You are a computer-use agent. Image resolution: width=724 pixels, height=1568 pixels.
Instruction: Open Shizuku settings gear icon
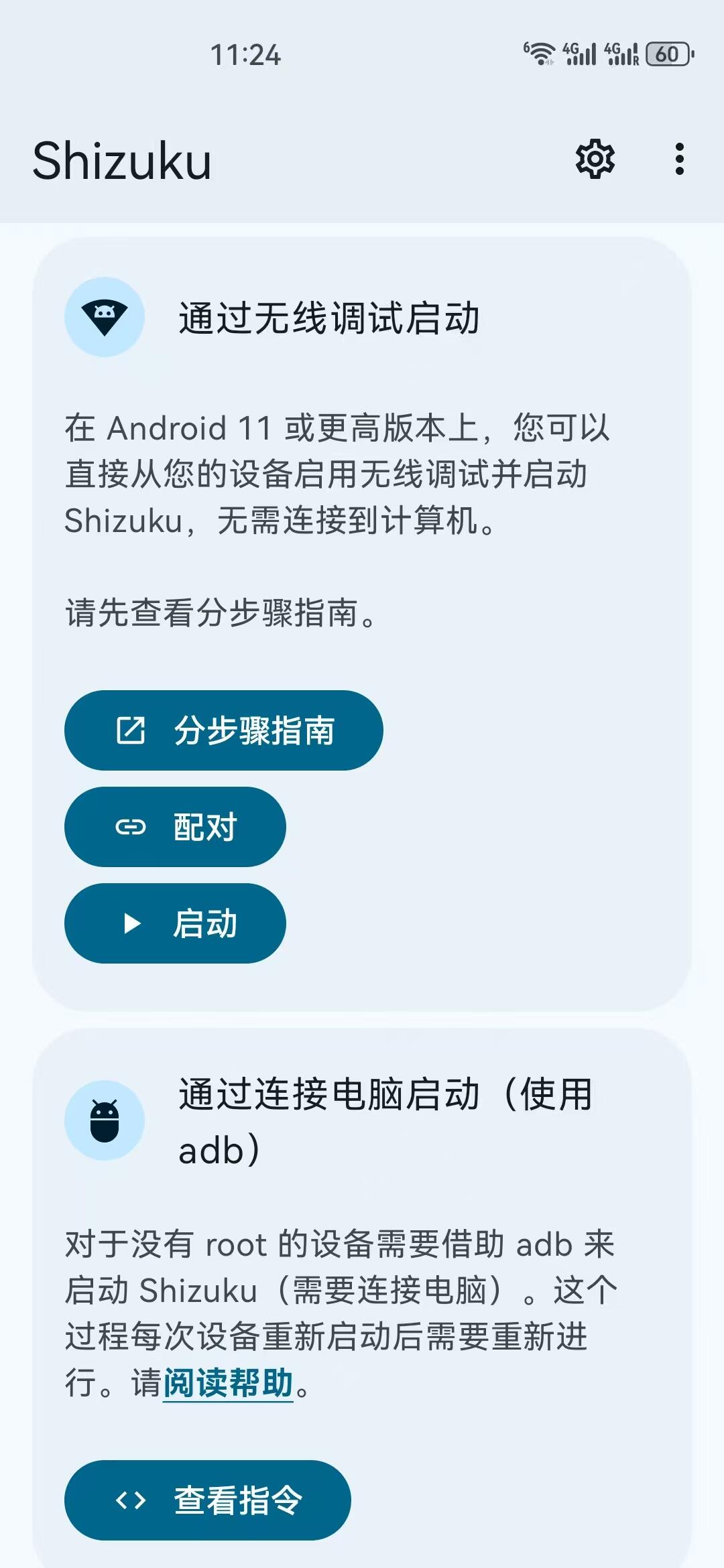coord(595,159)
